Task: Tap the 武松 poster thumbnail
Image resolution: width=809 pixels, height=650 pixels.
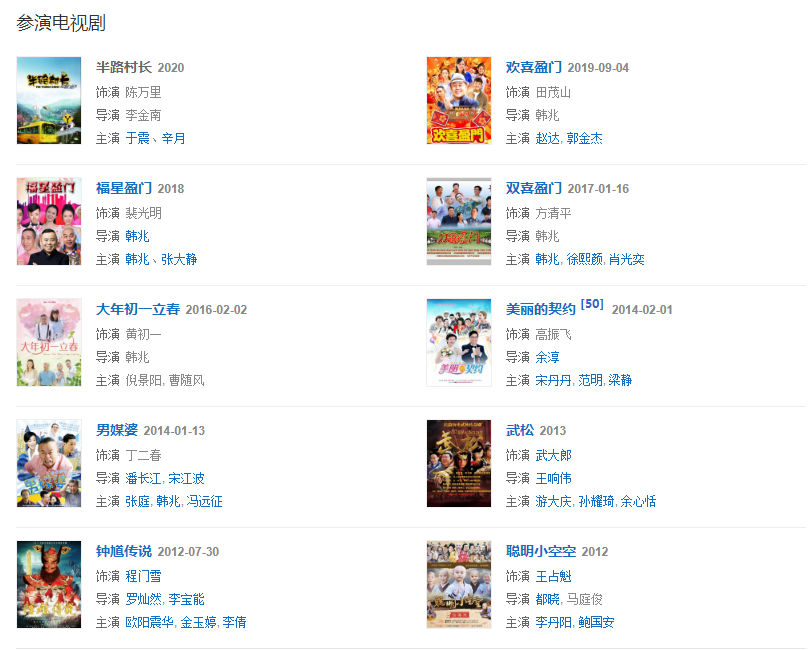Action: [x=458, y=463]
